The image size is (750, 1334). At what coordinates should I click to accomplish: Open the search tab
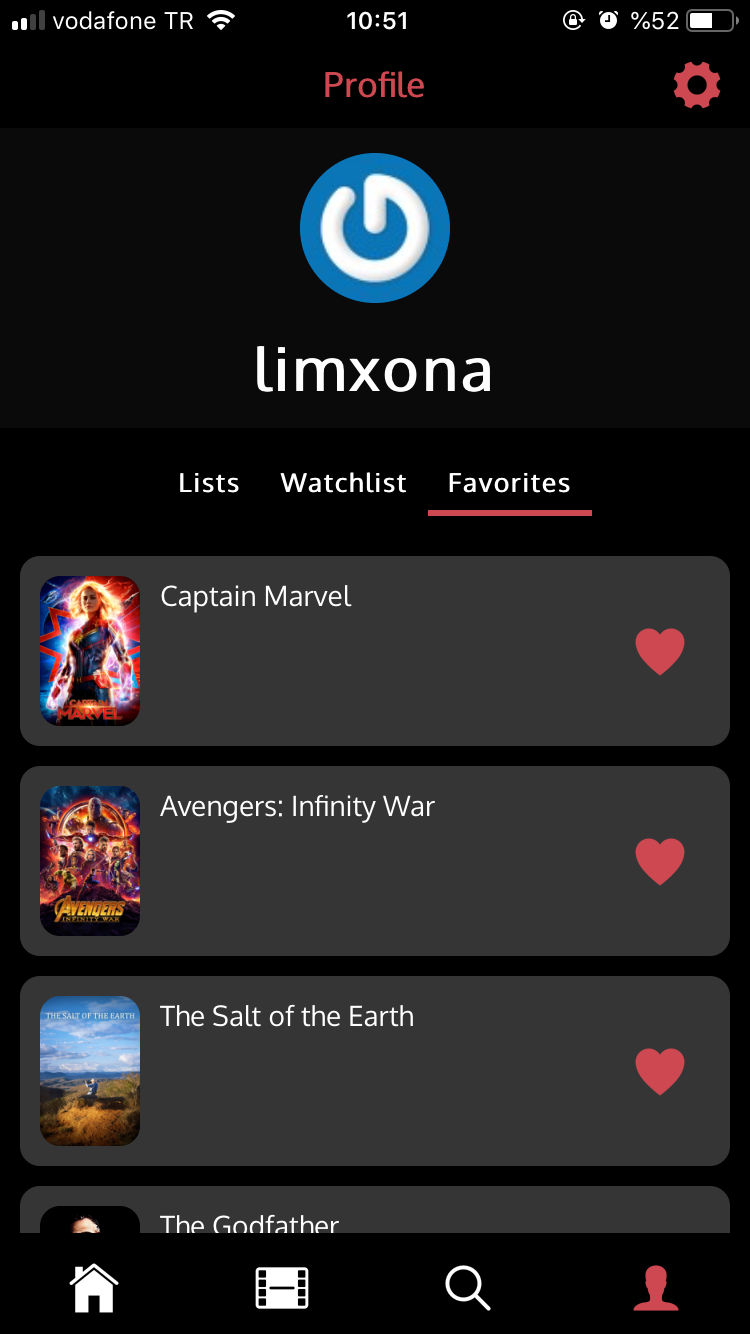coord(468,1287)
